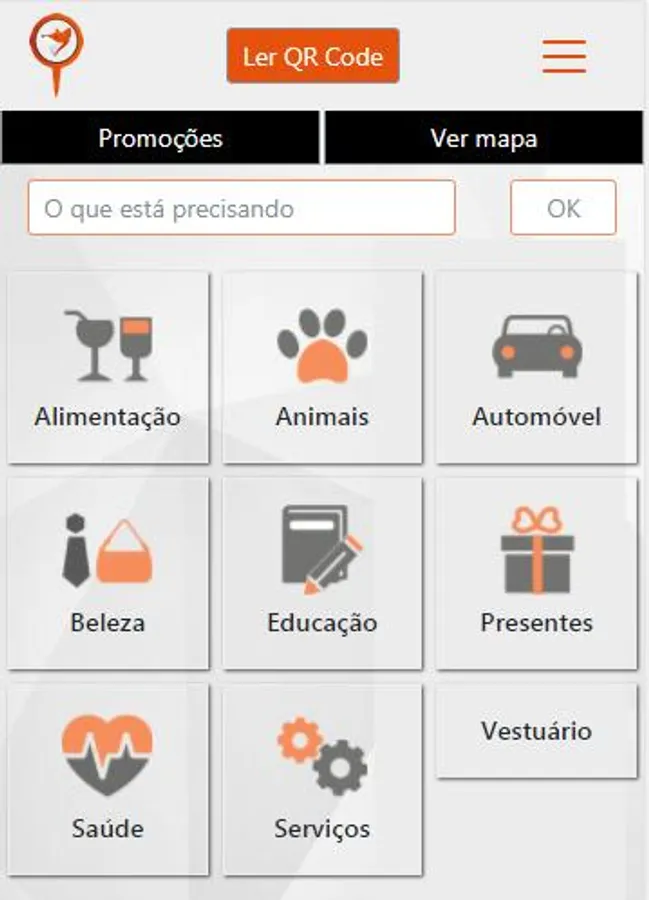Viewport: 649px width, 900px height.
Task: Choose the Educação category
Action: [x=322, y=573]
